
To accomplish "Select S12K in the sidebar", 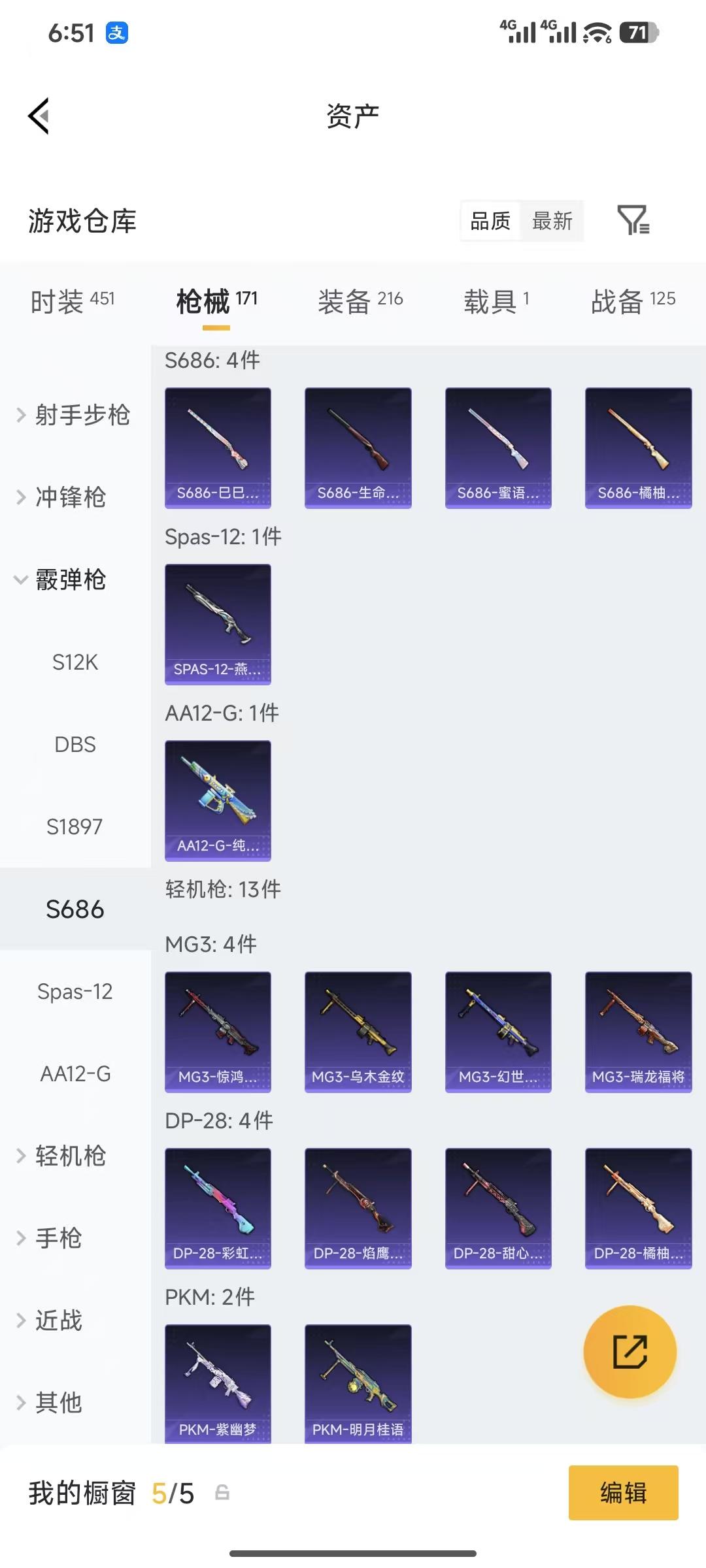I will point(75,662).
